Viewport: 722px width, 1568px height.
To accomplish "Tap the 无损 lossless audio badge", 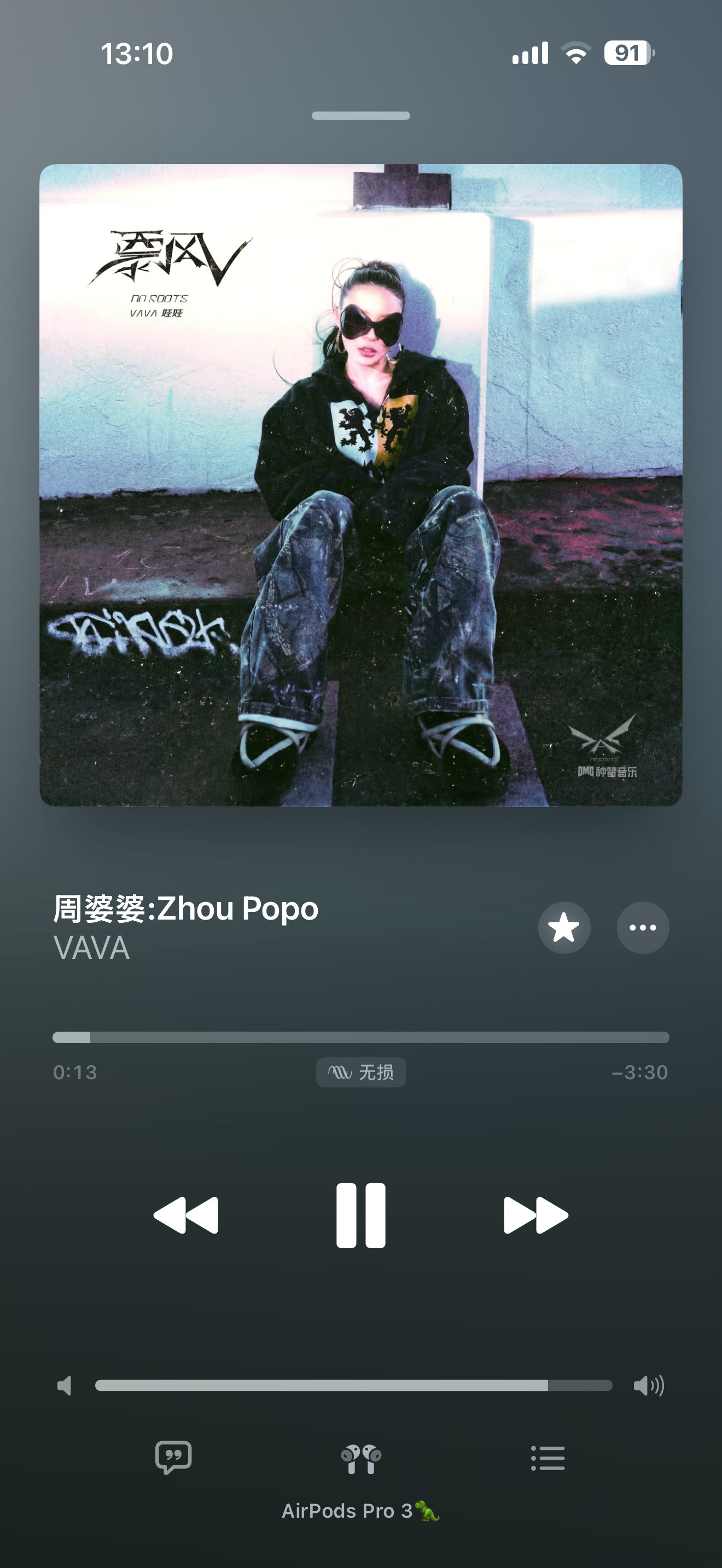I will coord(360,1073).
